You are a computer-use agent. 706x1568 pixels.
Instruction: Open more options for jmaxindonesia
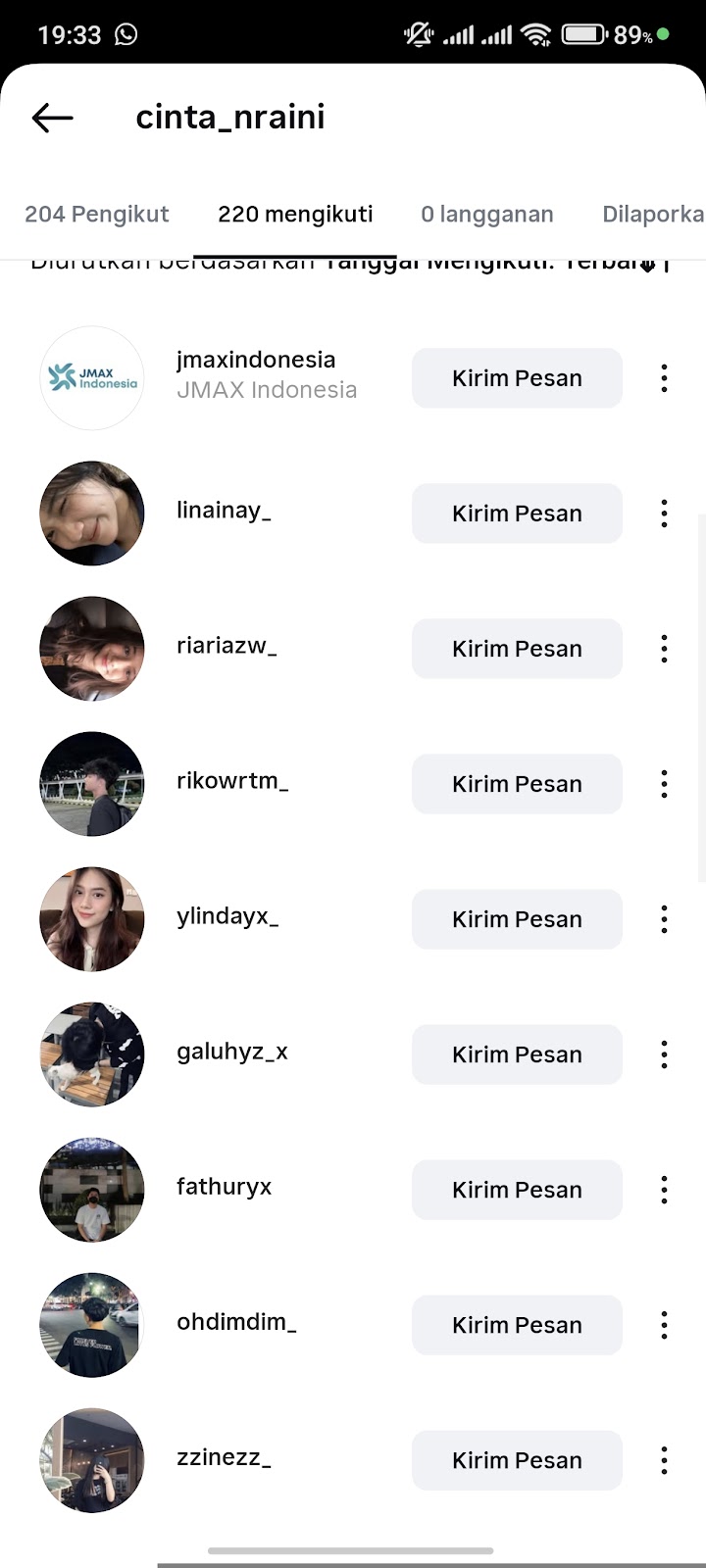coord(664,378)
